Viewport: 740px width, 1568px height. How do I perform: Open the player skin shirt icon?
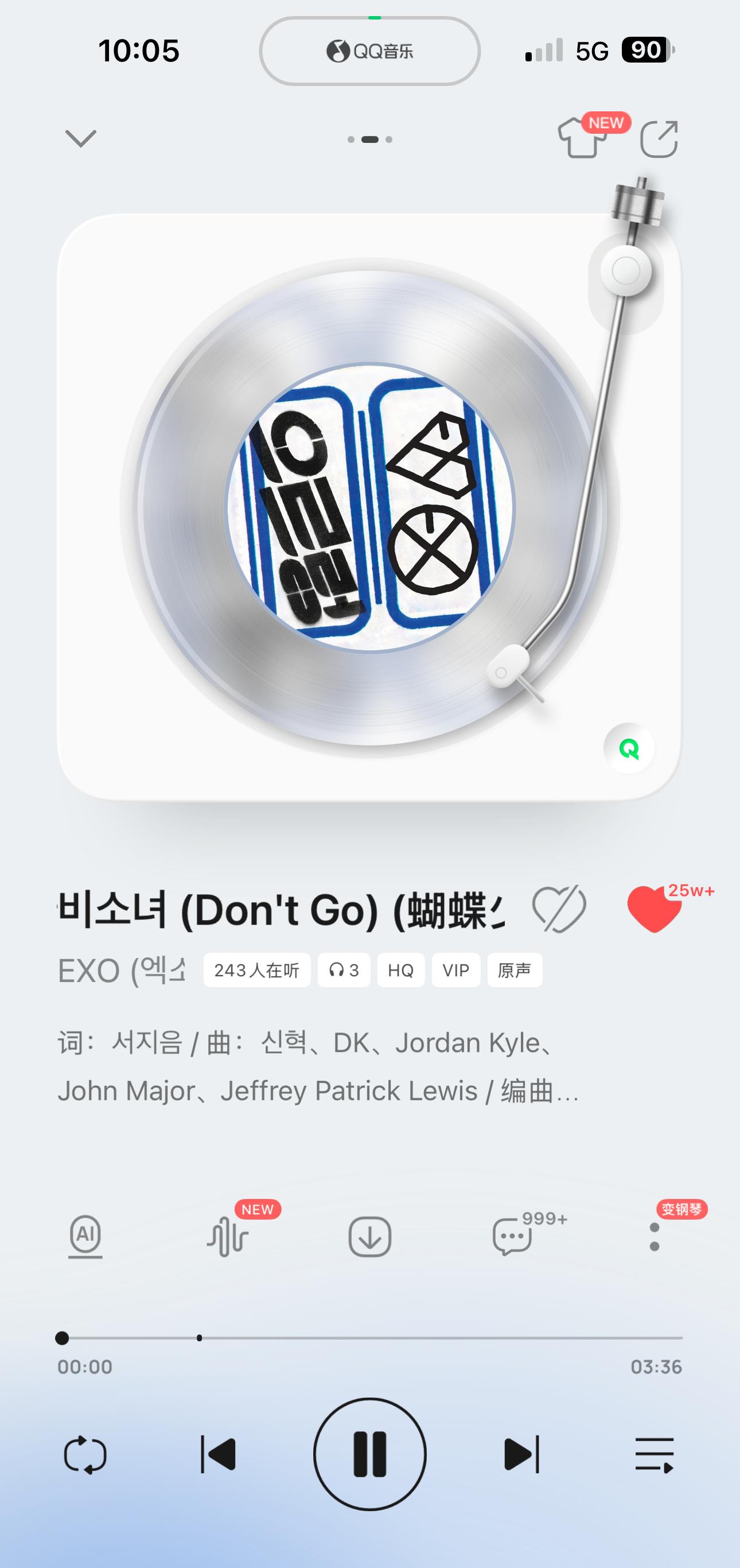583,139
